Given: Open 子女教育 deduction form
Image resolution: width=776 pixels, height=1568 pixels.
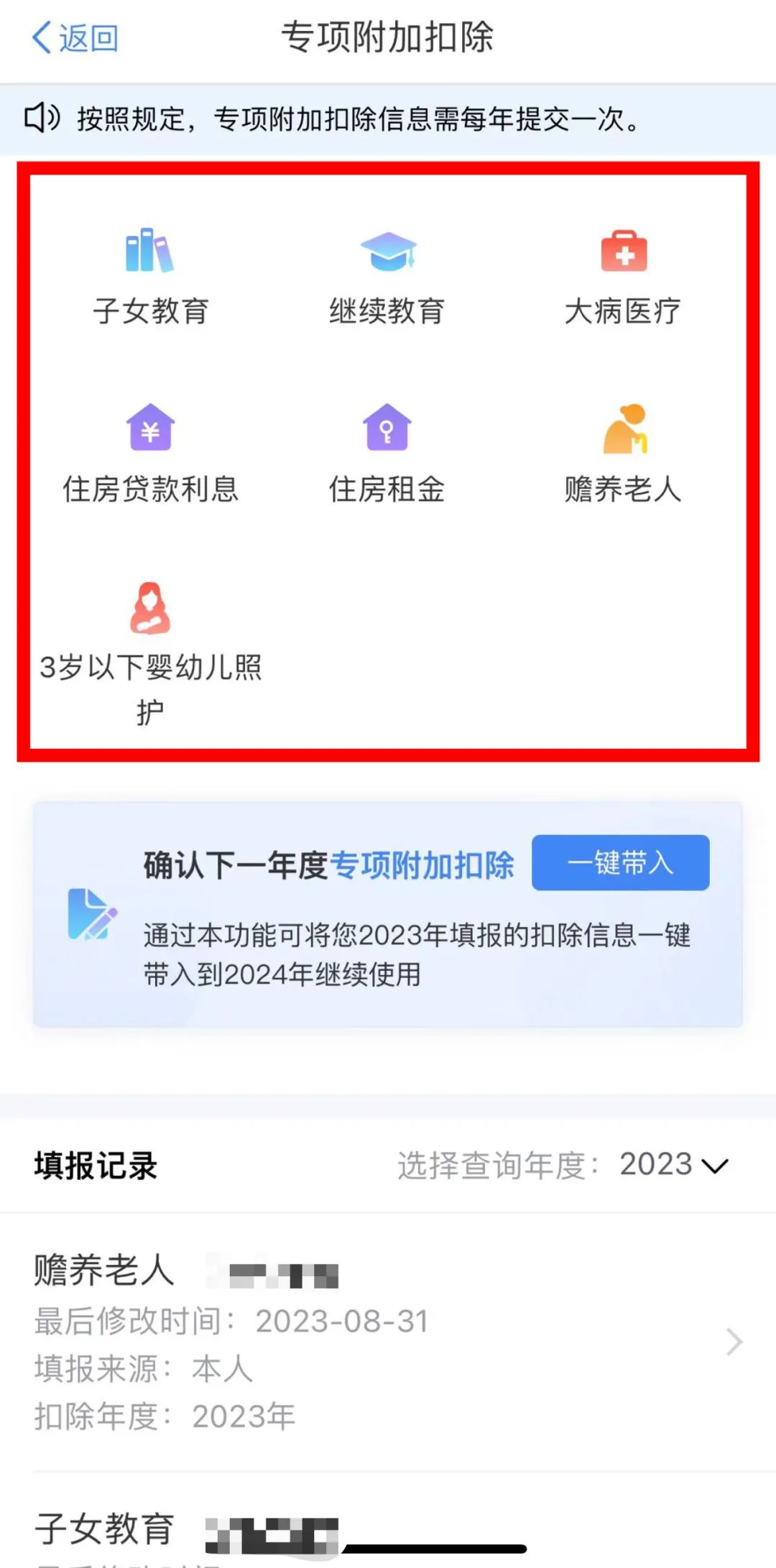Looking at the screenshot, I should 150,277.
